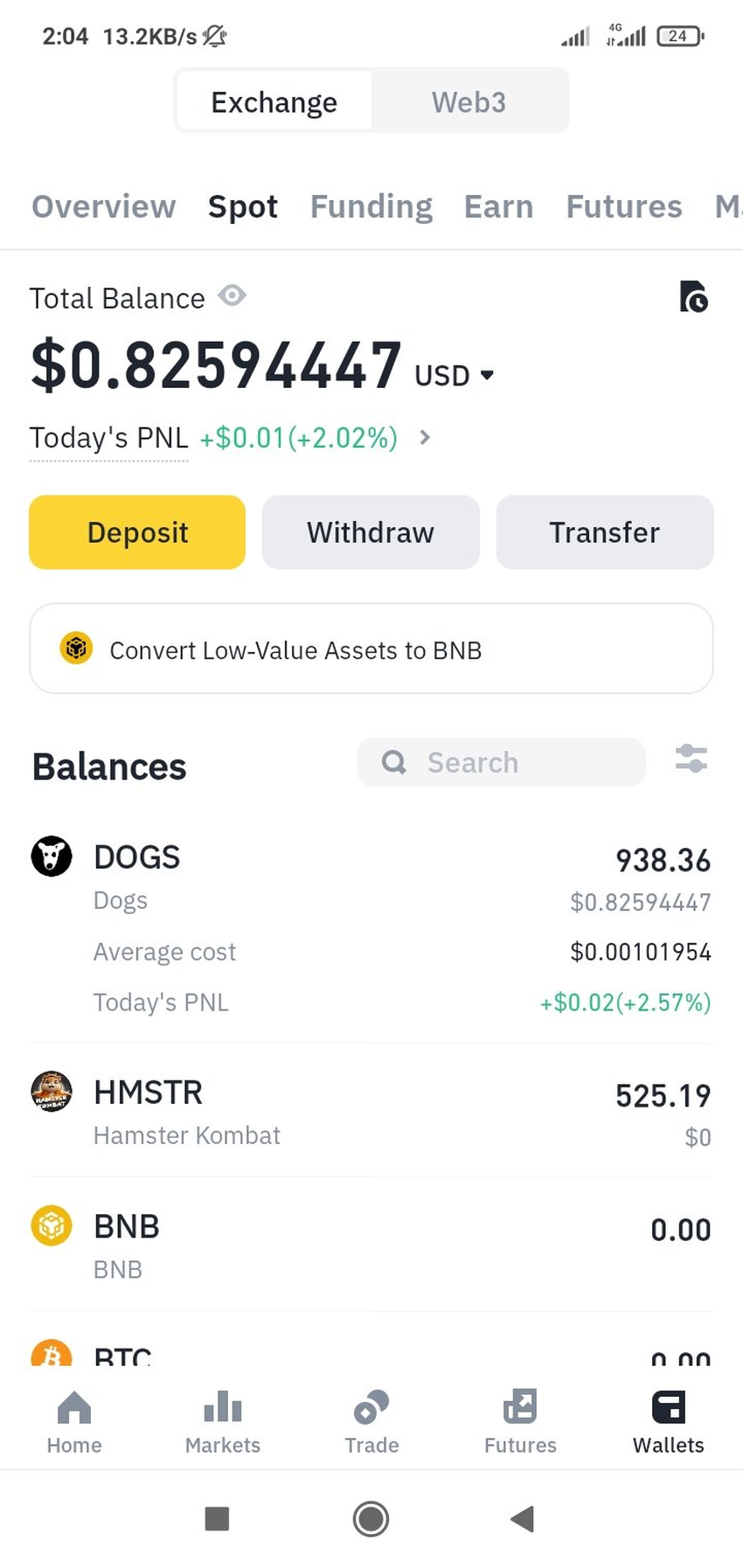Select the Futures top tab
The height and width of the screenshot is (1568, 743).
click(623, 207)
